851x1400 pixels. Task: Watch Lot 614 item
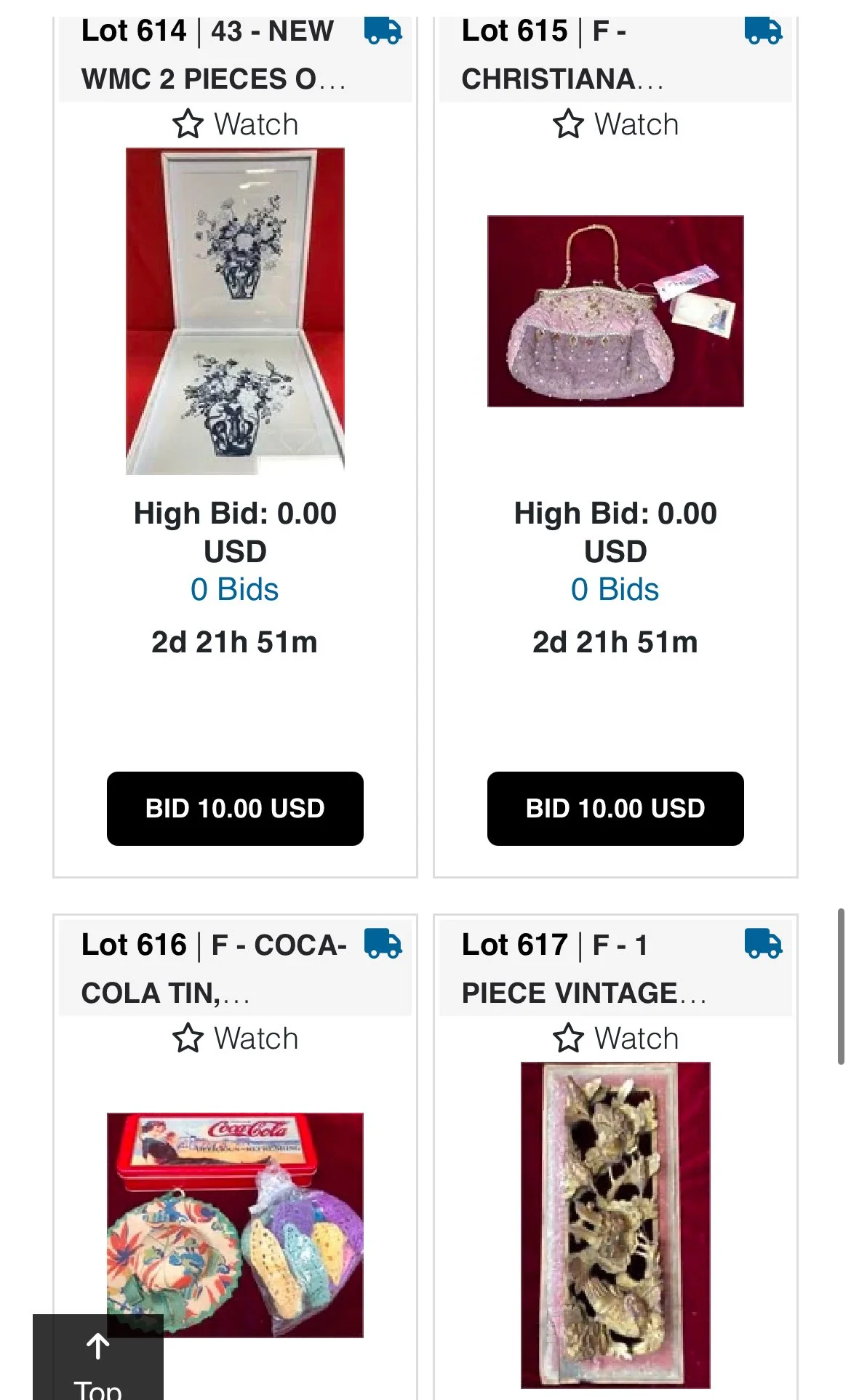click(235, 124)
